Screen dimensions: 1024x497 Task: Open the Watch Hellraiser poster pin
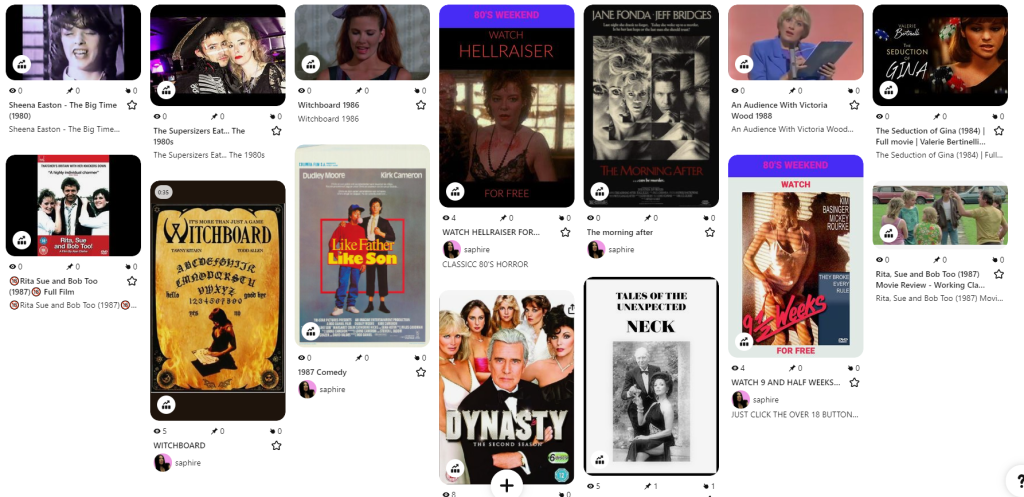point(506,105)
